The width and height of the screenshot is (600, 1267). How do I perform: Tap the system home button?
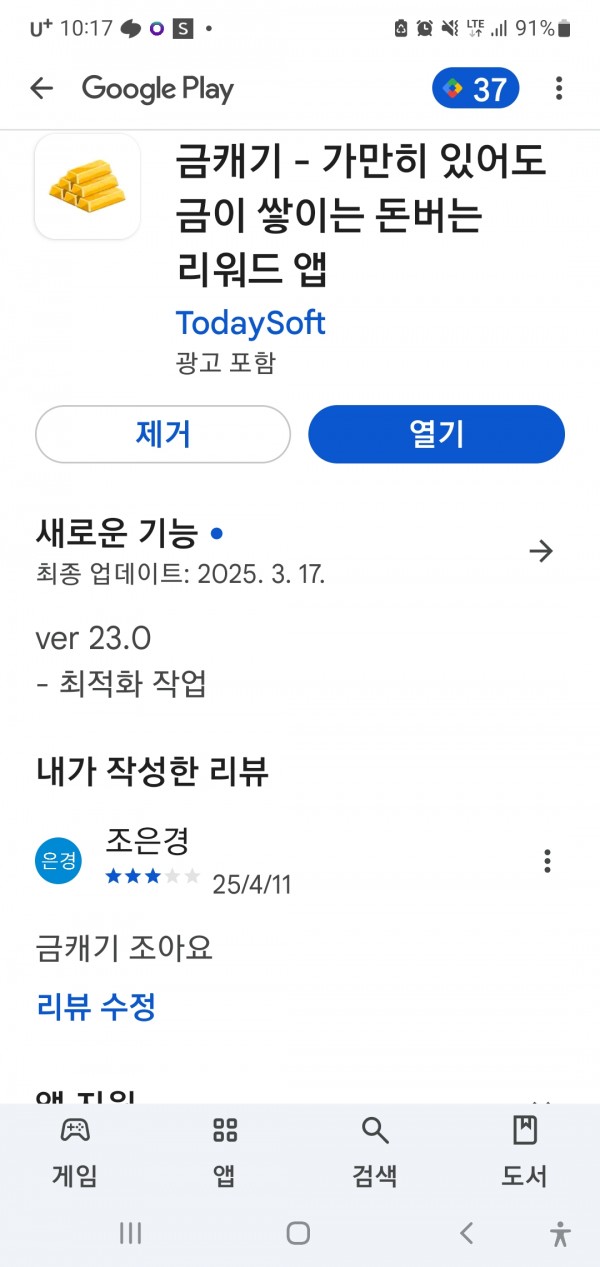click(298, 1233)
